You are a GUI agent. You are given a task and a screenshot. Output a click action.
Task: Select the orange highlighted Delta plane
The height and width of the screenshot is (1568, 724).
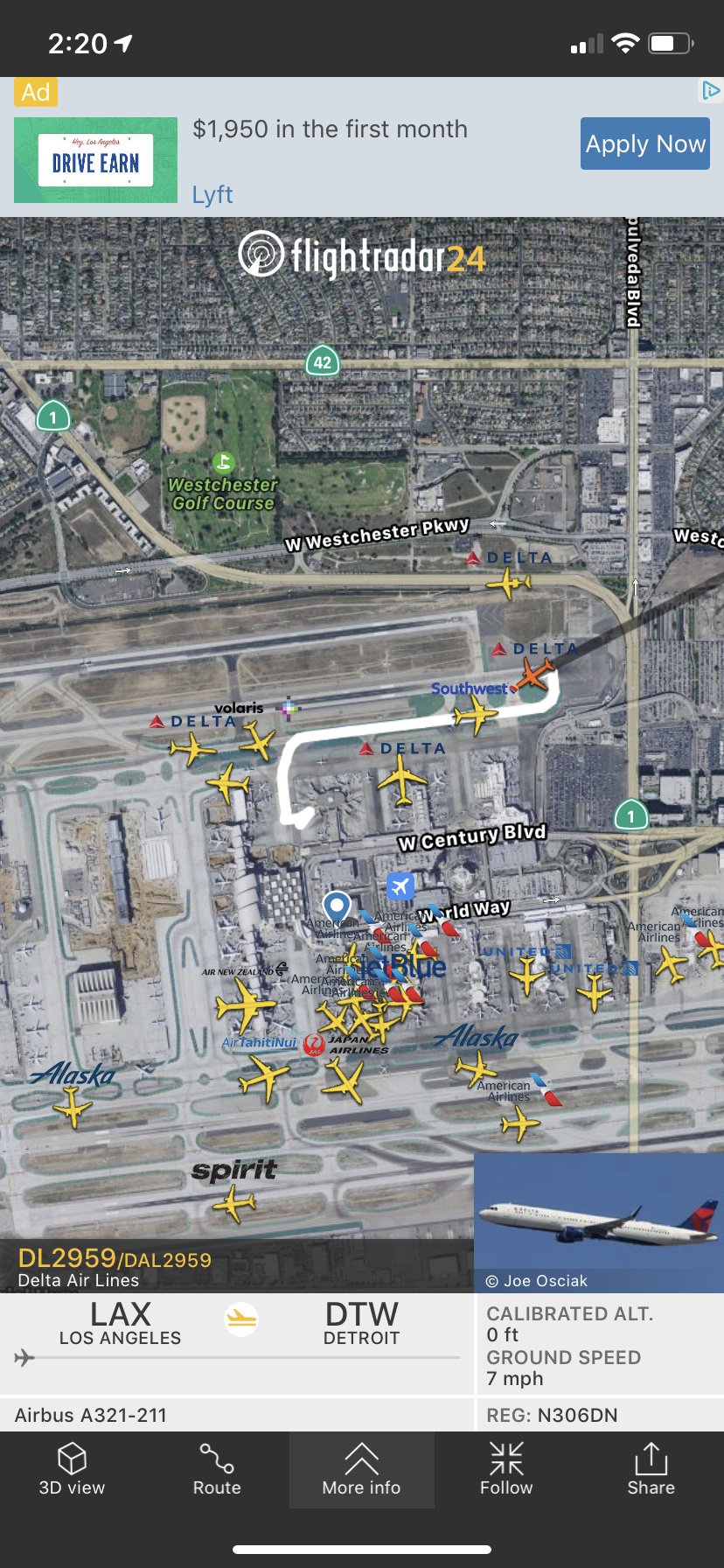point(535,674)
